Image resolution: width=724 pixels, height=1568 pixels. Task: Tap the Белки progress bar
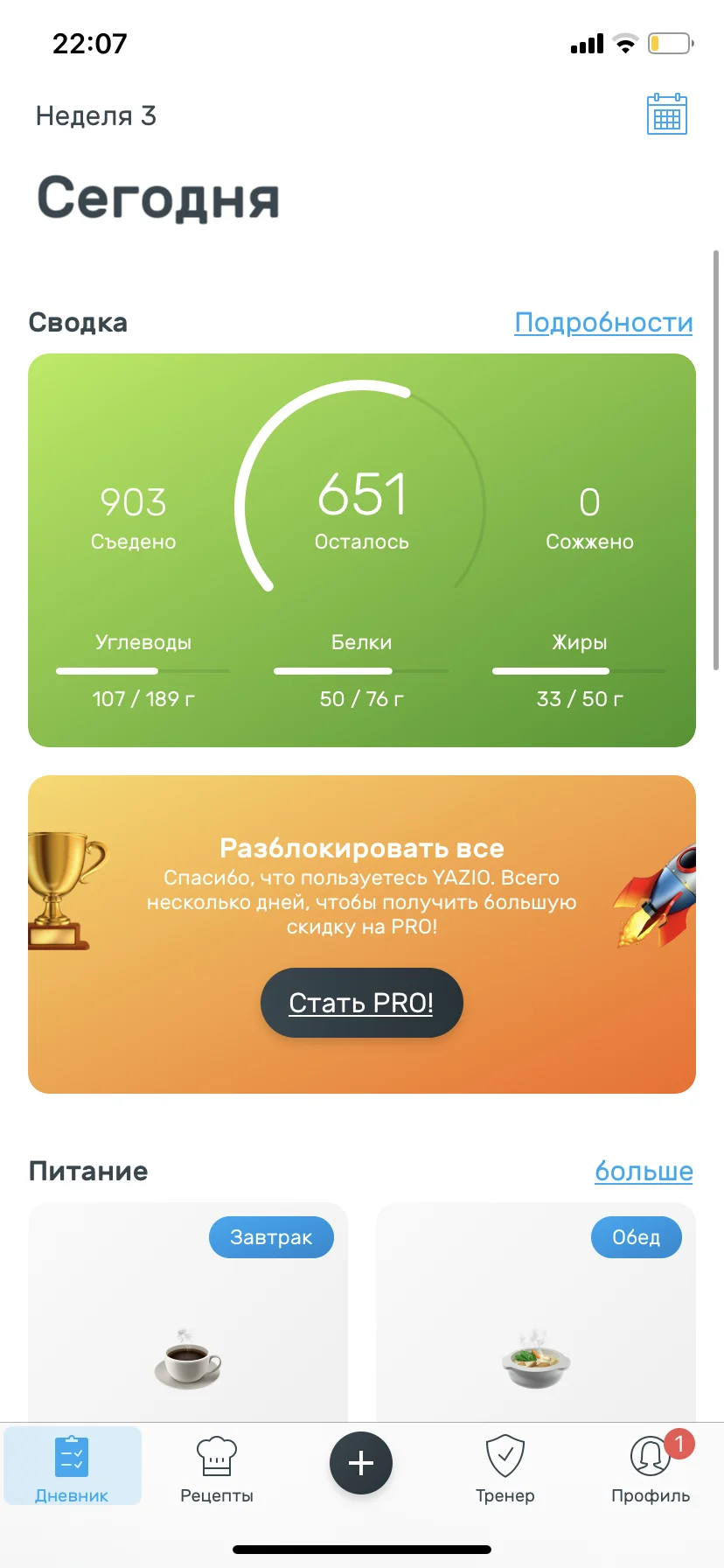pyautogui.click(x=361, y=670)
